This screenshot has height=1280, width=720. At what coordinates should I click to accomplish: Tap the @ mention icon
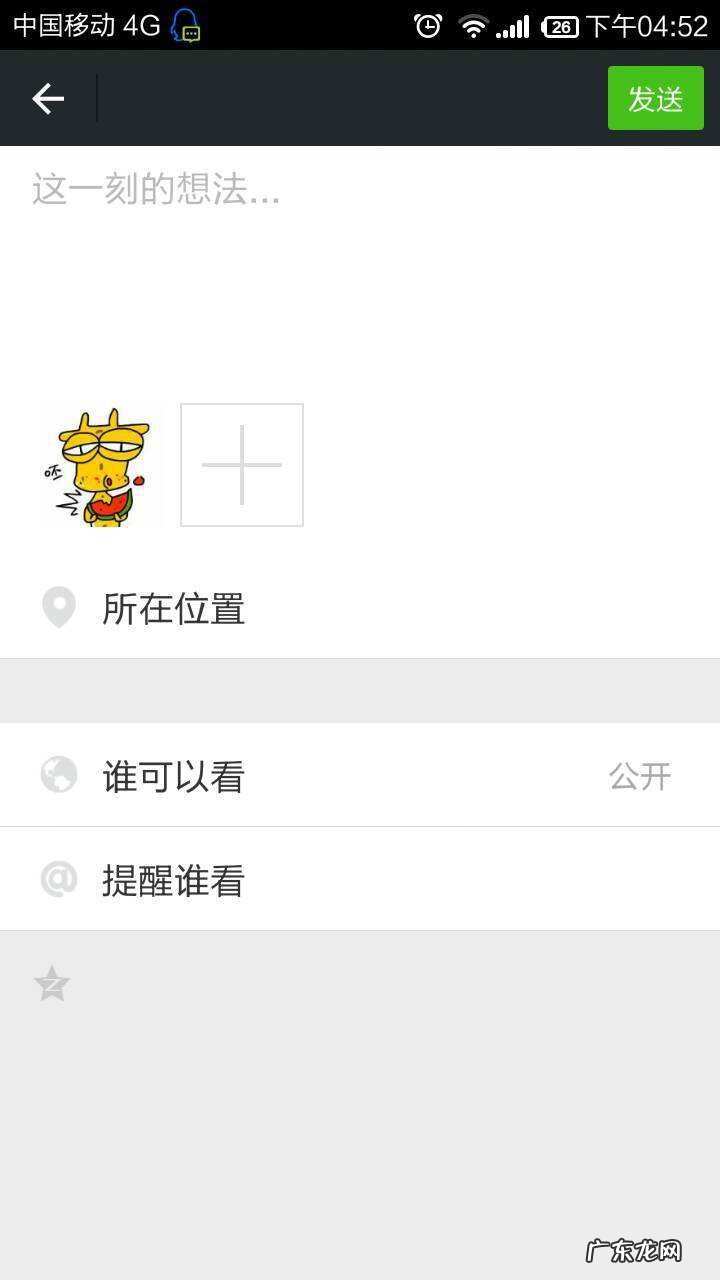click(59, 879)
